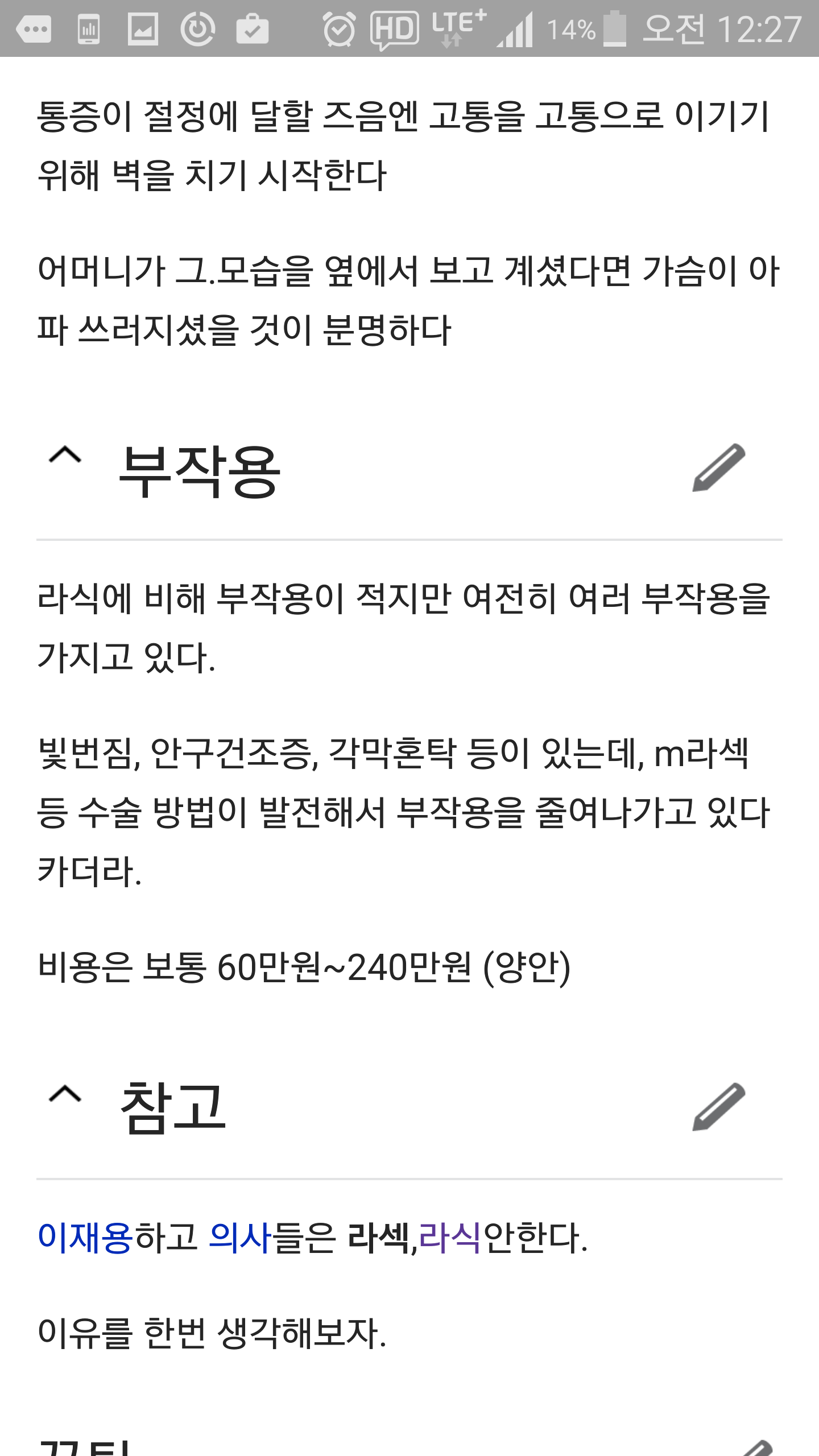Open the 이재용 link

[x=85, y=1237]
